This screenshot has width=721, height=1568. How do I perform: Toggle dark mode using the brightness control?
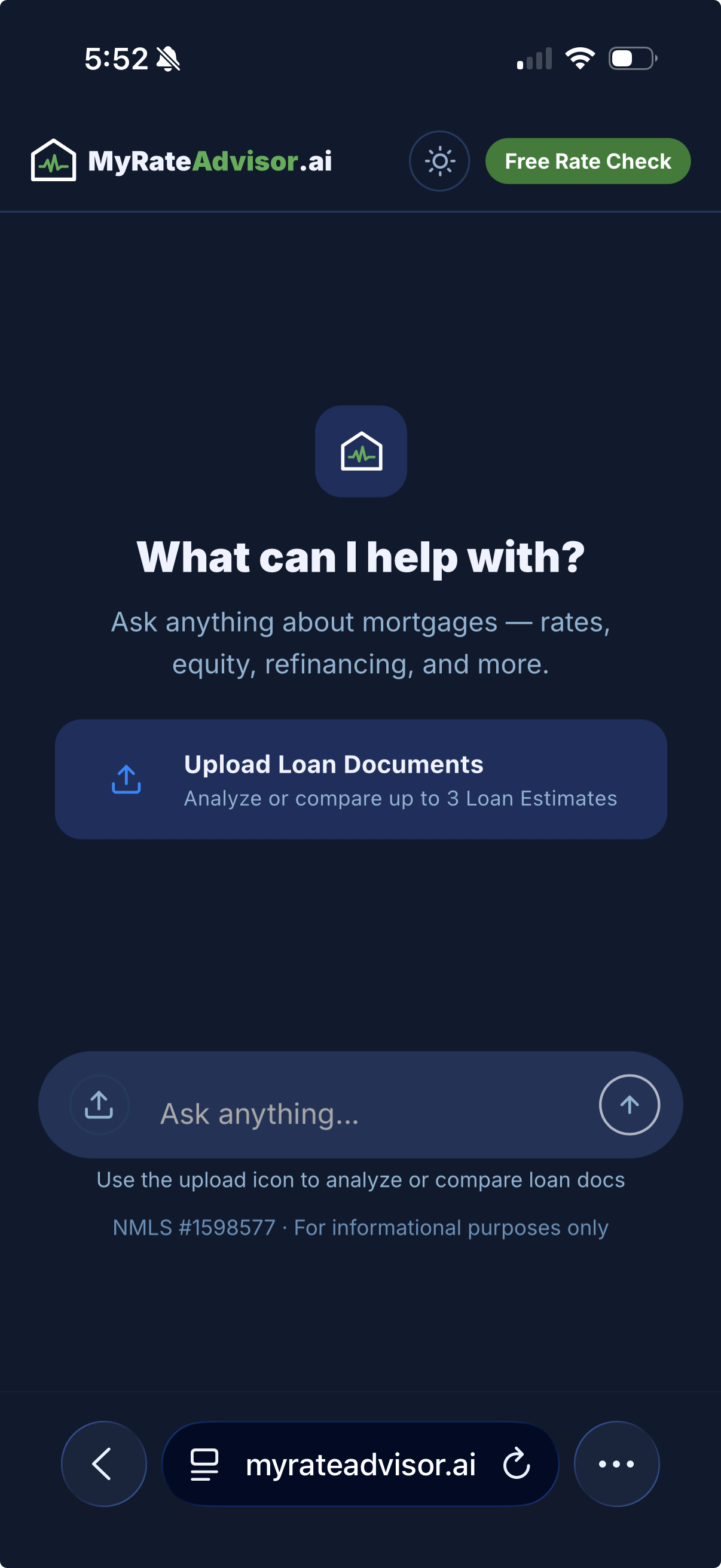tap(439, 161)
